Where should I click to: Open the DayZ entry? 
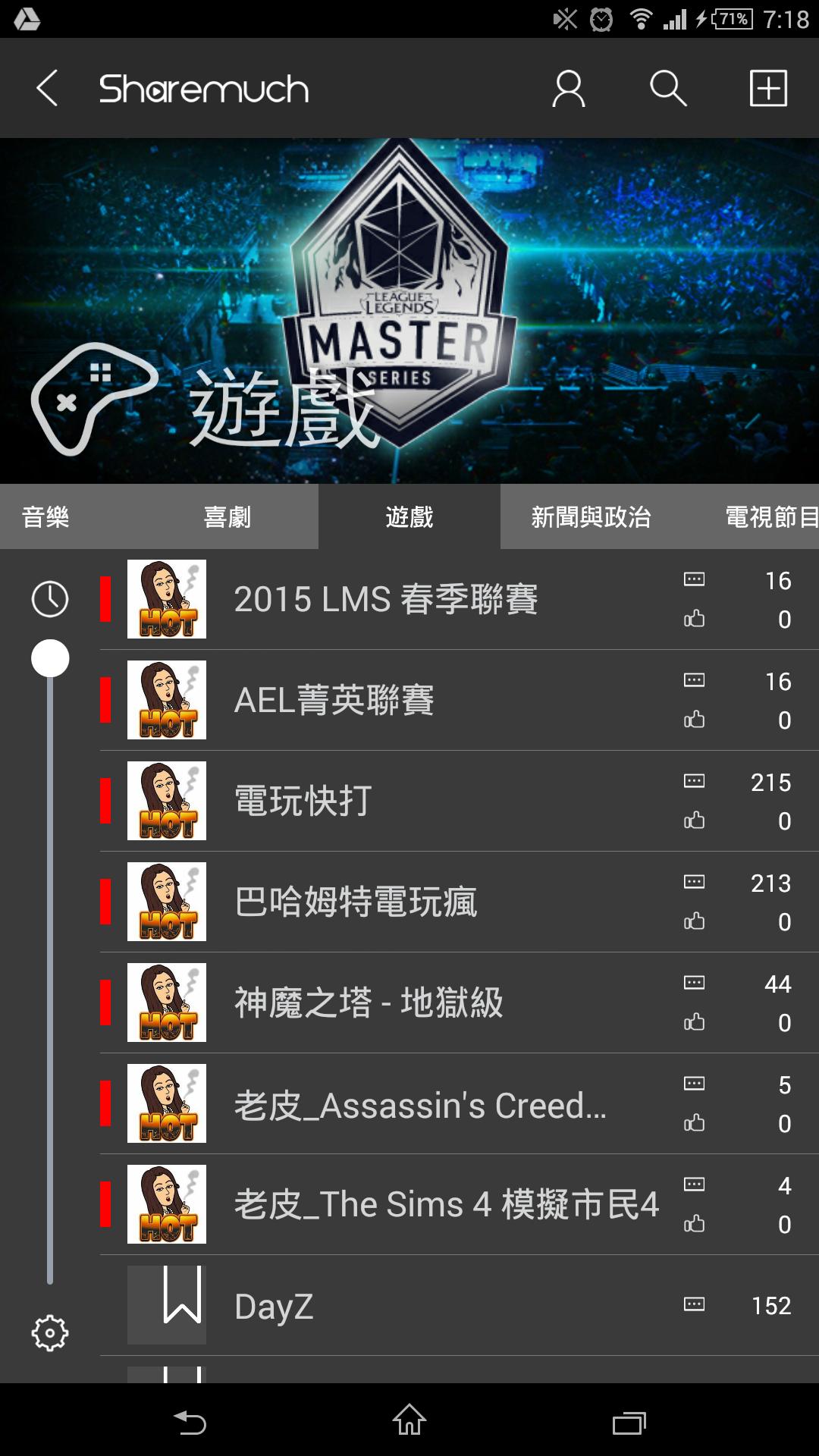[x=274, y=1306]
